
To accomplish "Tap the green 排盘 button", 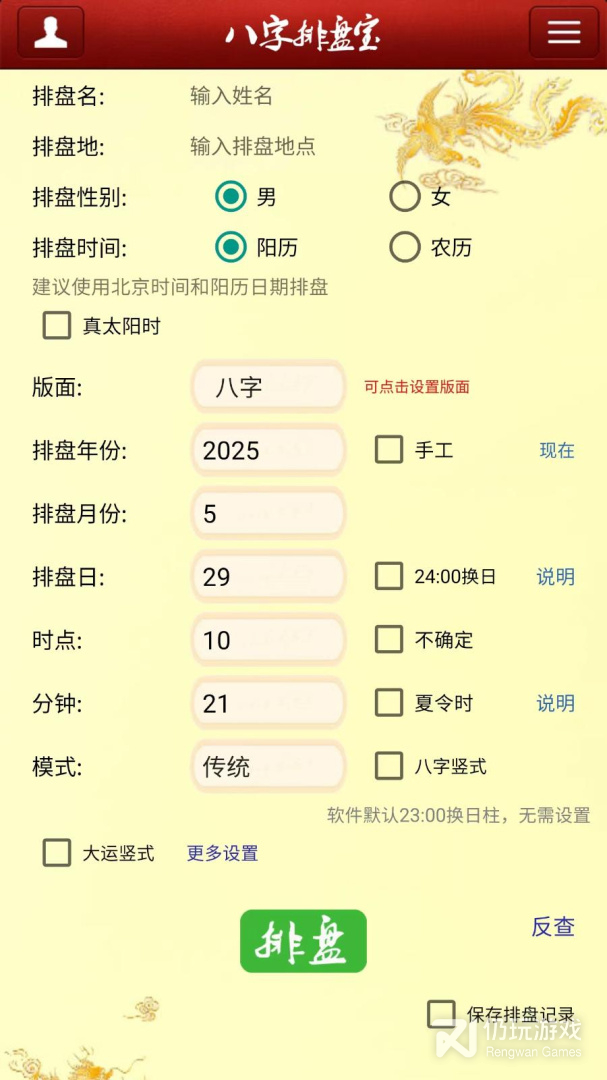I will pos(303,941).
